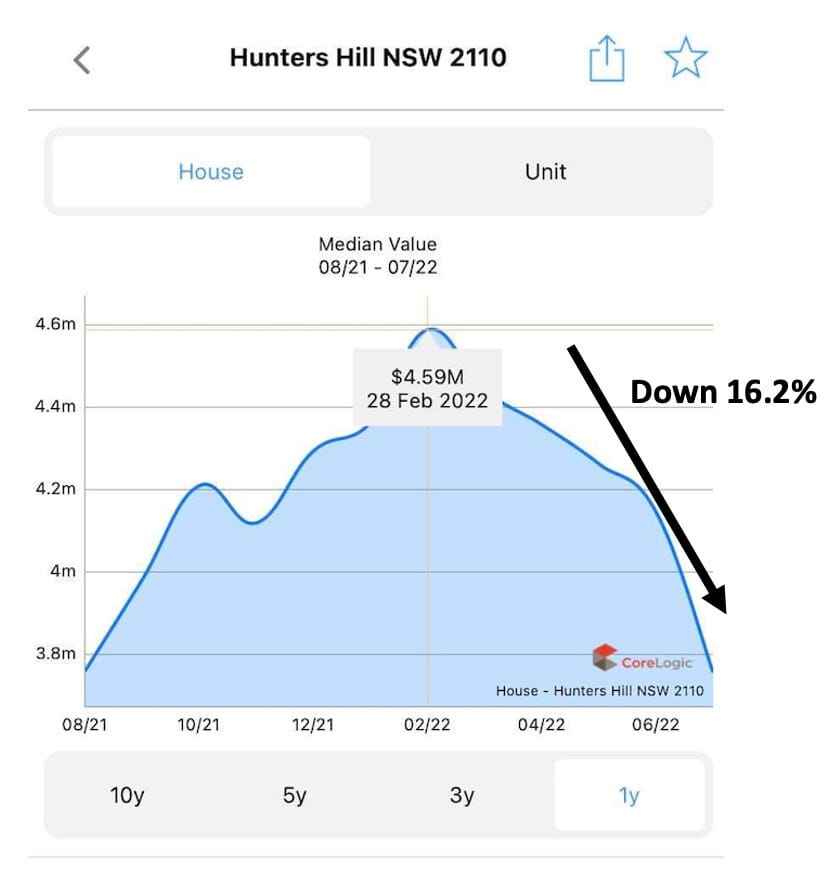Choose the 3y time range

[461, 796]
